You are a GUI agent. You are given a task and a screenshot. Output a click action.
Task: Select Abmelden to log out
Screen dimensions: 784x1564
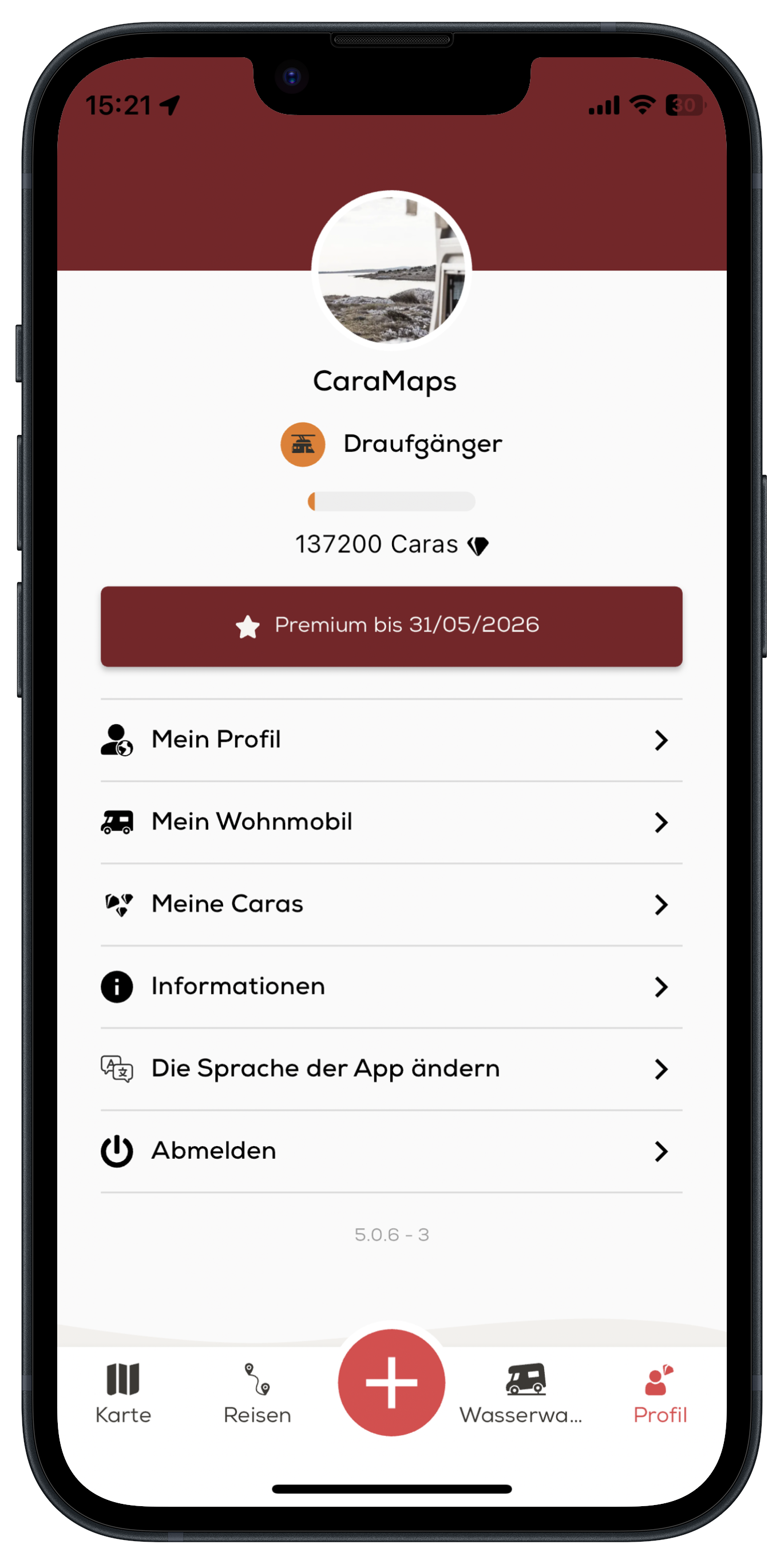point(391,1151)
